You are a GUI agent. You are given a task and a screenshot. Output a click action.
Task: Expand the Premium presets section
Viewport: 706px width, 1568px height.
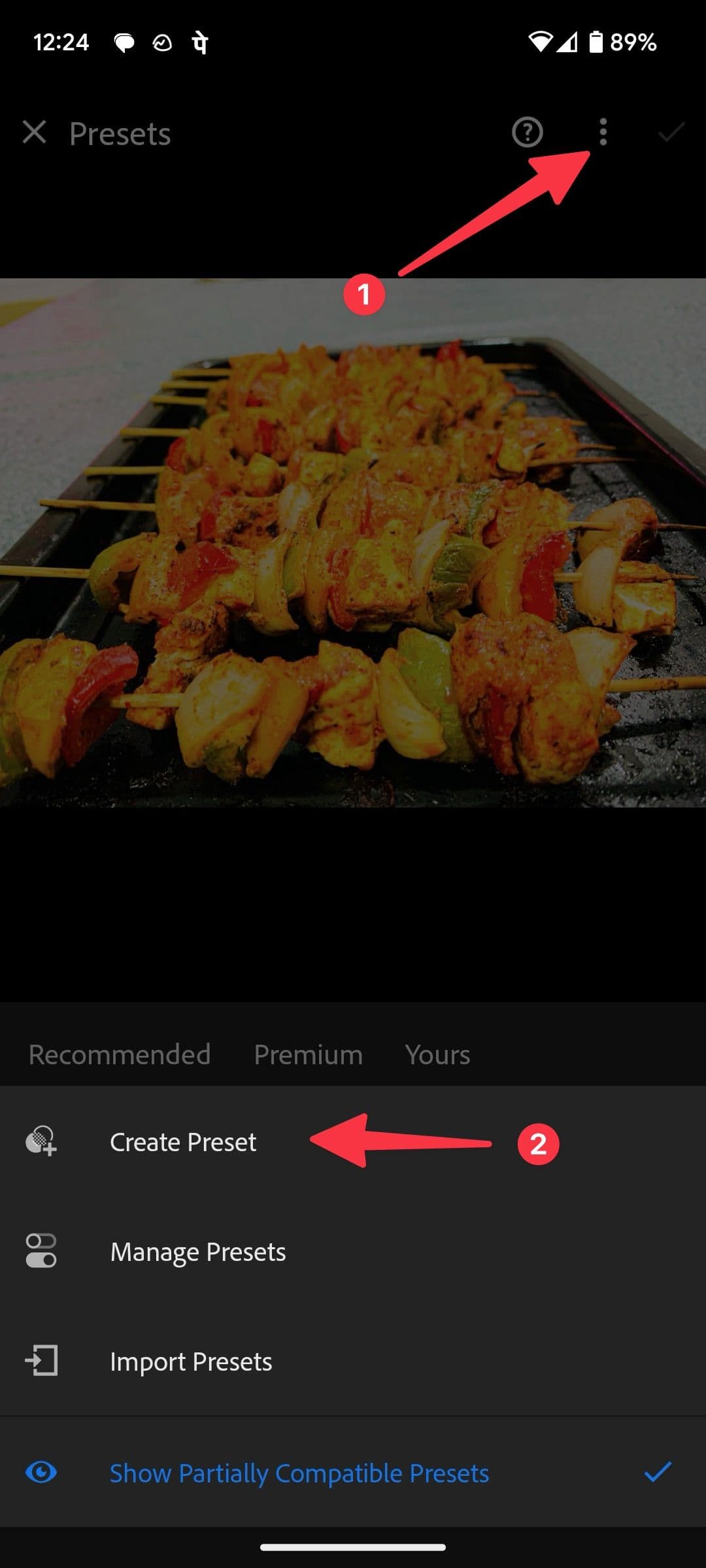(307, 1054)
